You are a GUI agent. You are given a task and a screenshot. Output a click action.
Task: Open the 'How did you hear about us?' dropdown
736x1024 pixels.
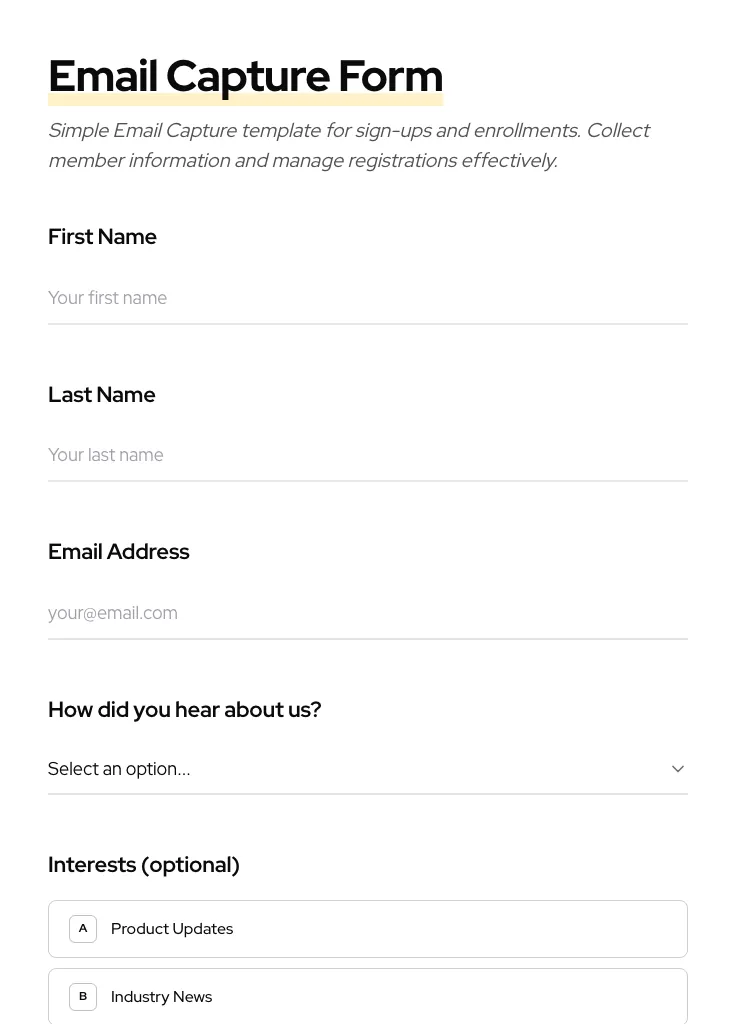[367, 768]
